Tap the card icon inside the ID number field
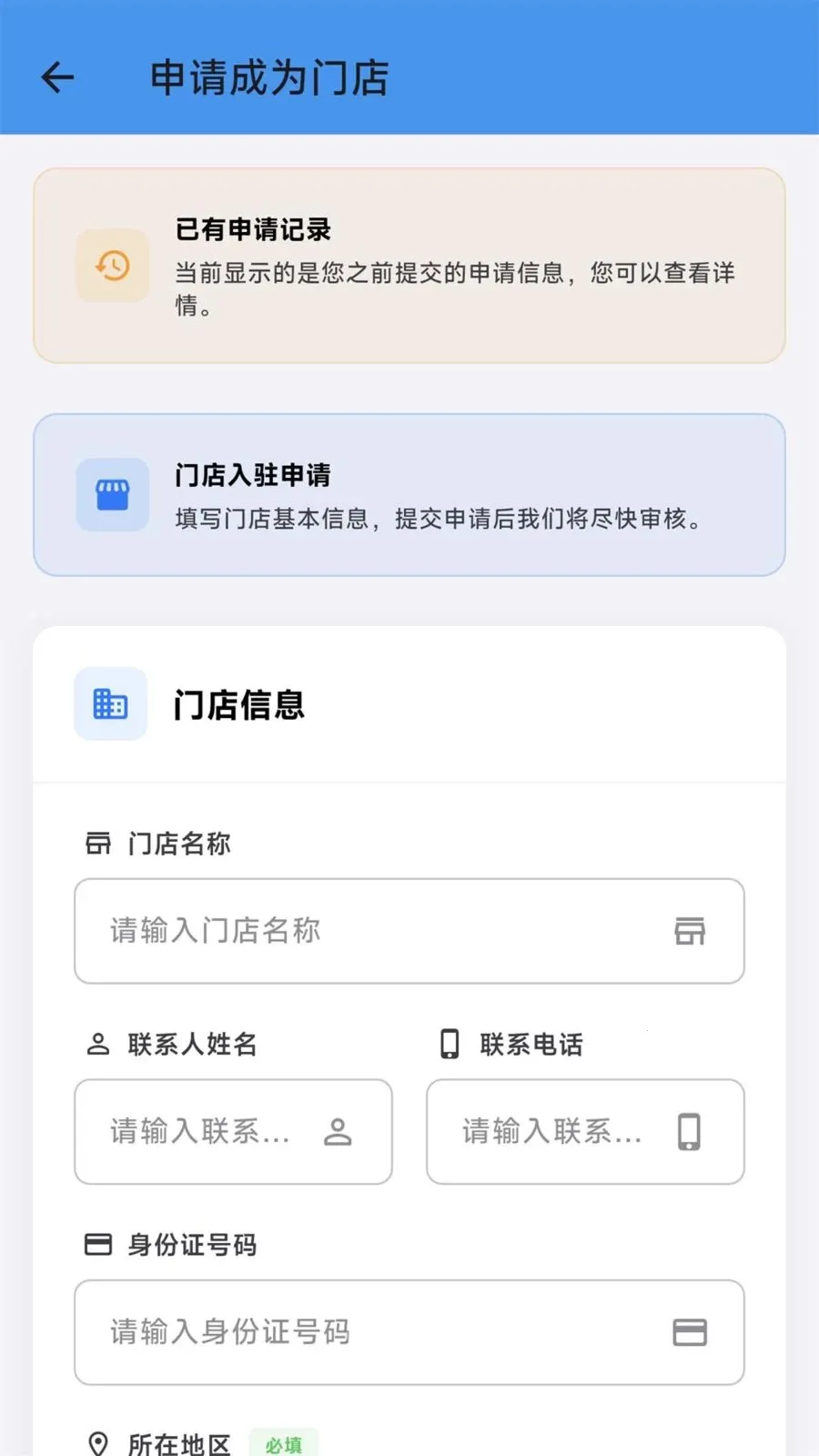Screen dimensions: 819x1456 point(690,1331)
